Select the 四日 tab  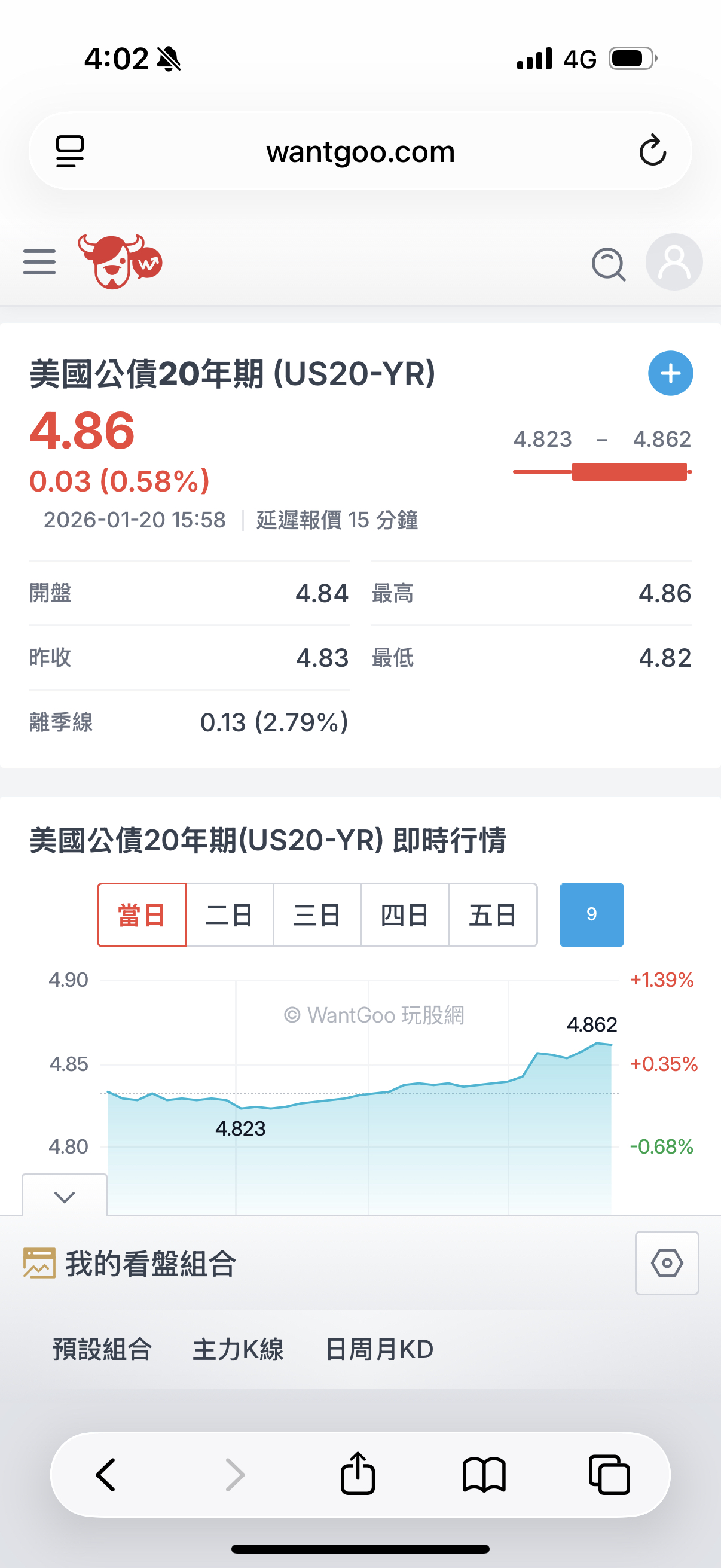[x=406, y=914]
